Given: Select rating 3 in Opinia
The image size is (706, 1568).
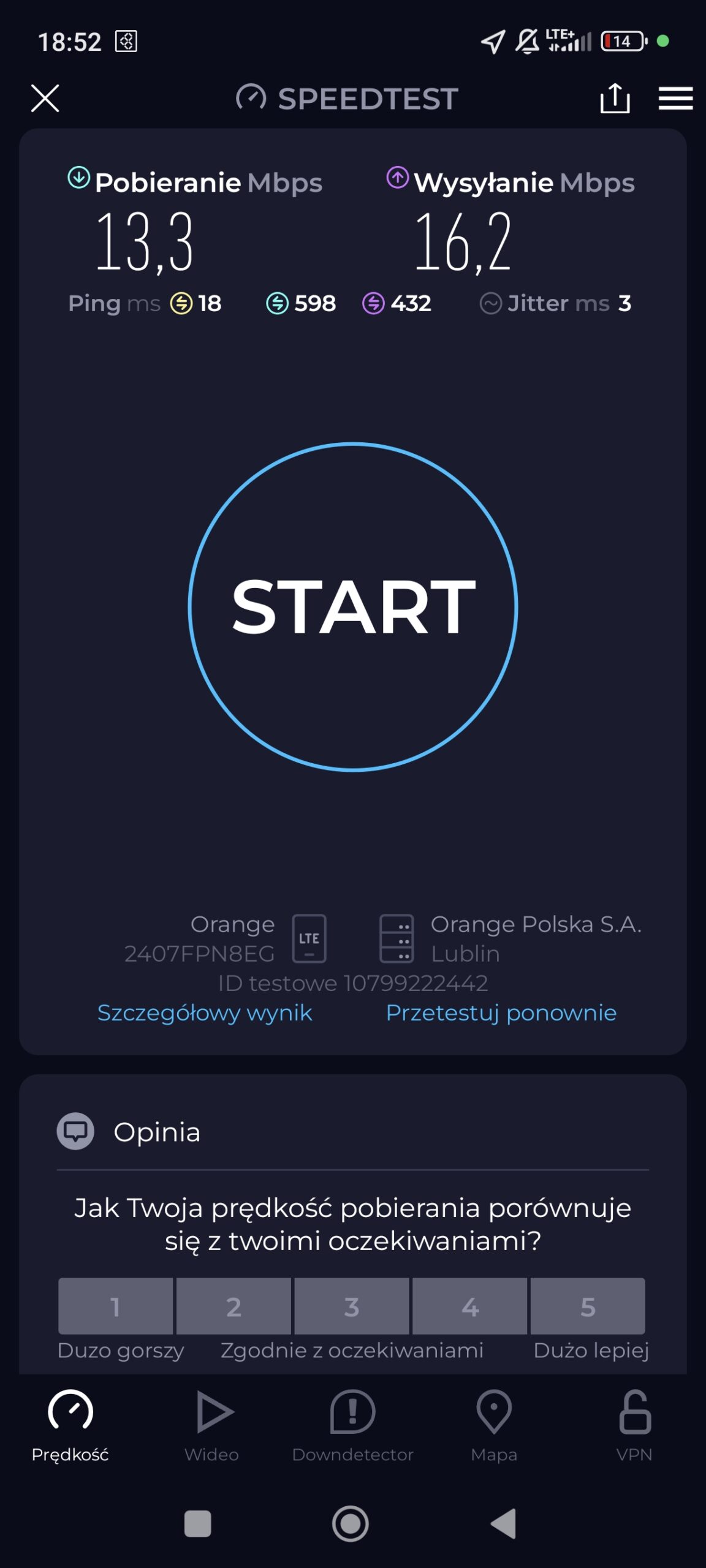Looking at the screenshot, I should pos(352,1306).
